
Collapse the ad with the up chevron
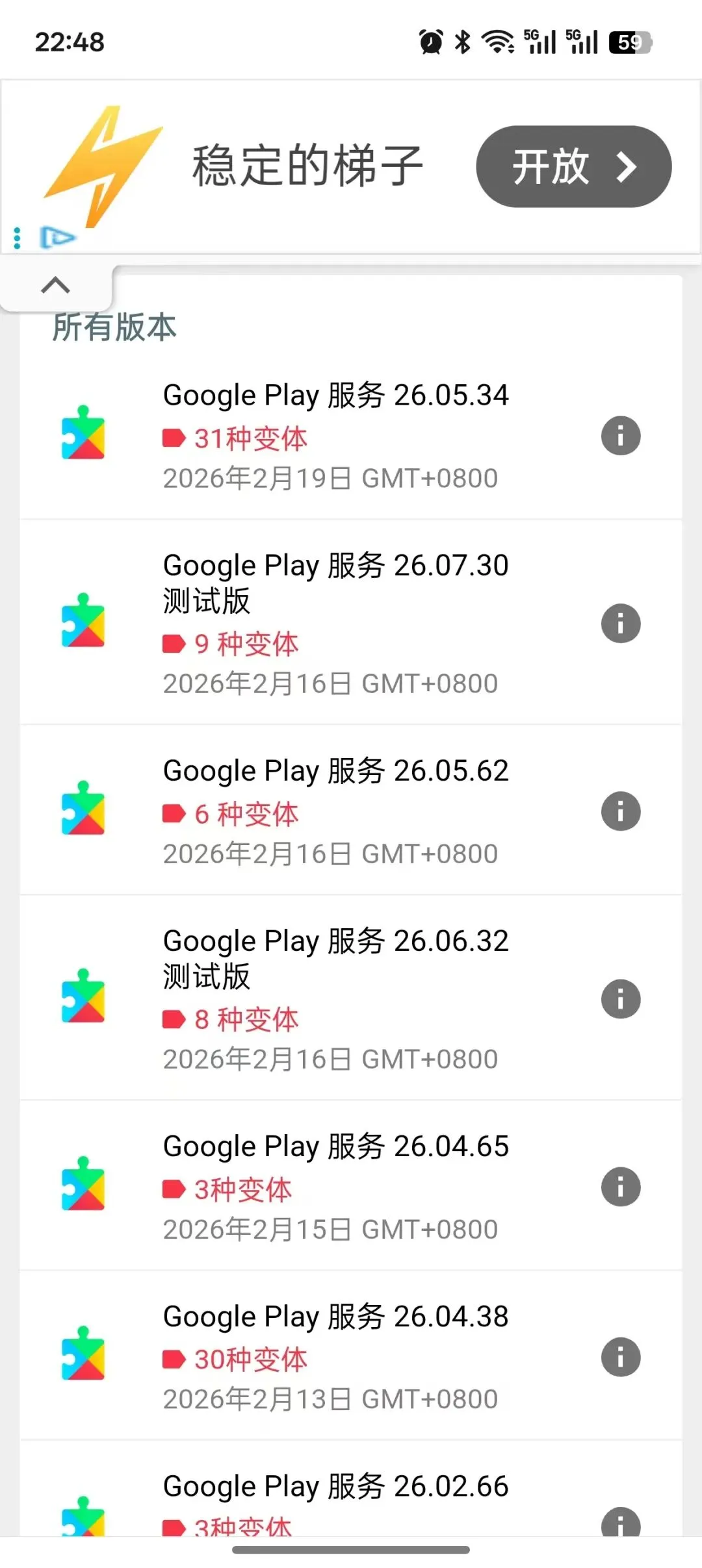[55, 285]
